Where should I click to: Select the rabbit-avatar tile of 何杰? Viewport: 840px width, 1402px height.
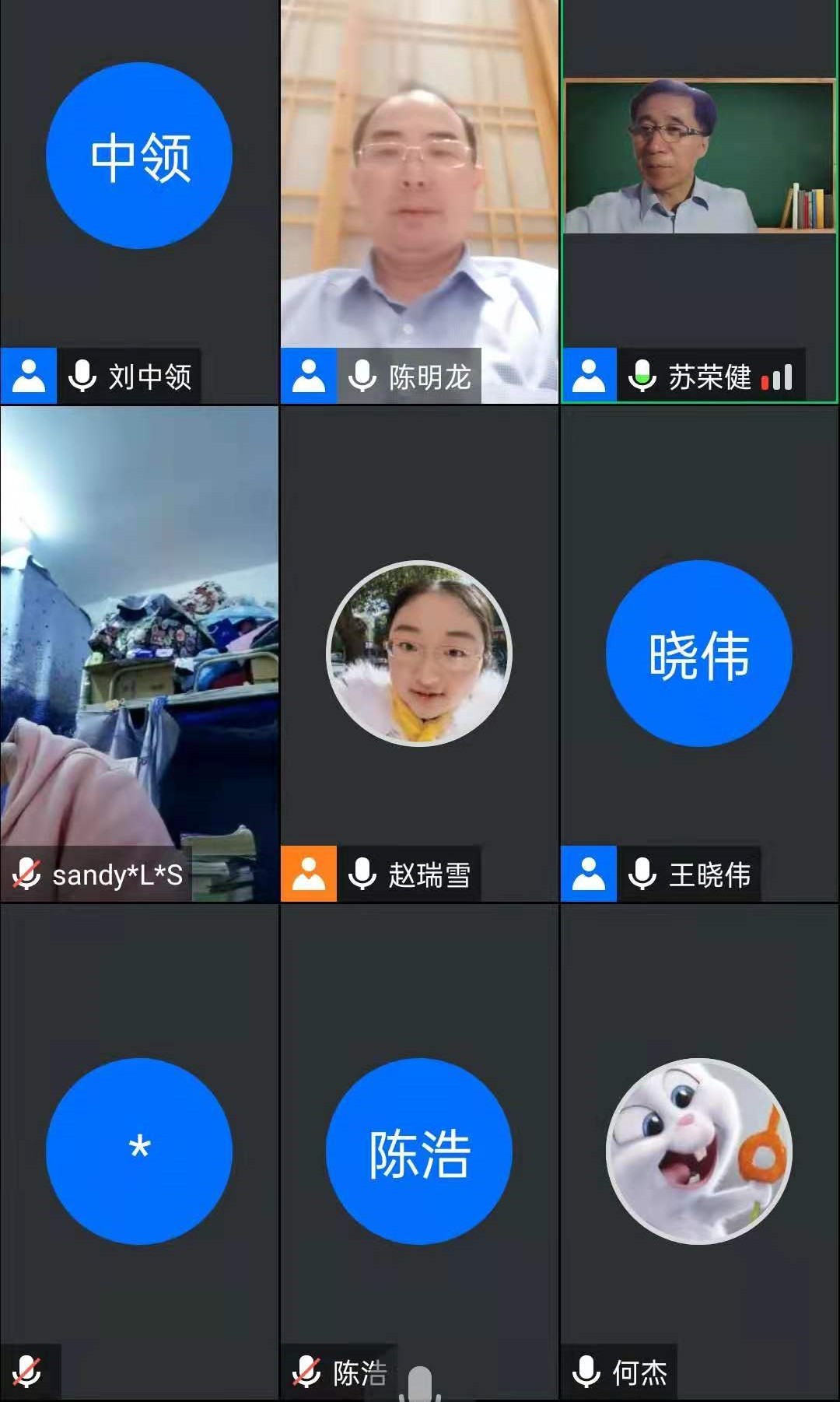[699, 1150]
